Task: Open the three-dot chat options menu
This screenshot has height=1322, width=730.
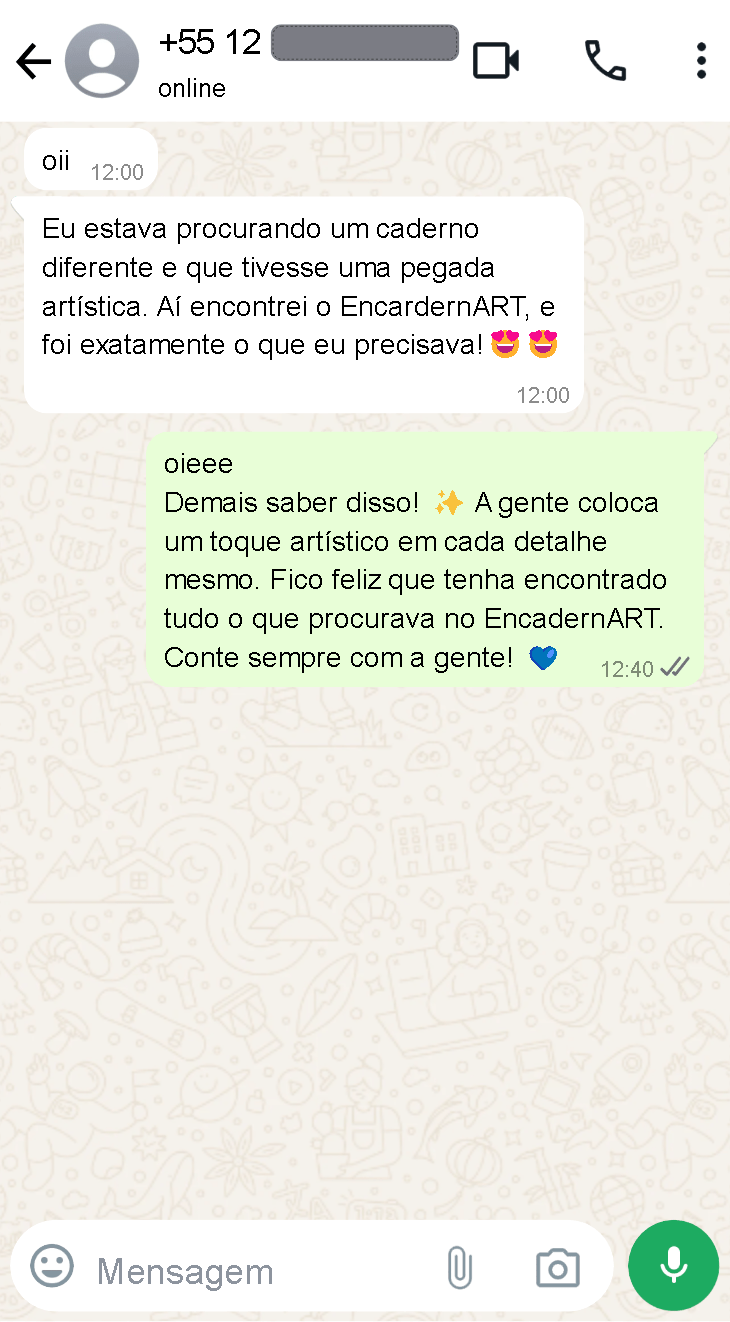Action: coord(701,60)
